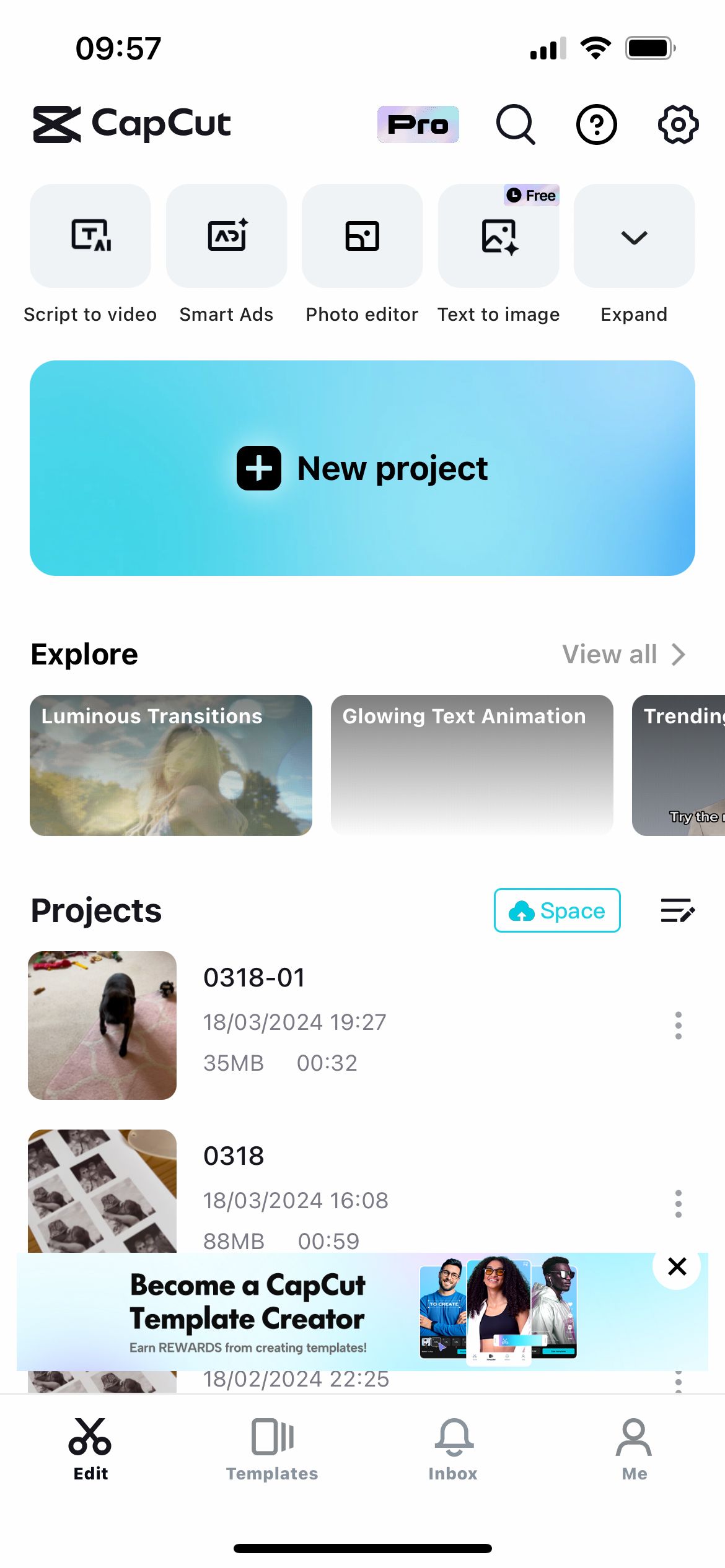Open the search magnifier icon

515,124
